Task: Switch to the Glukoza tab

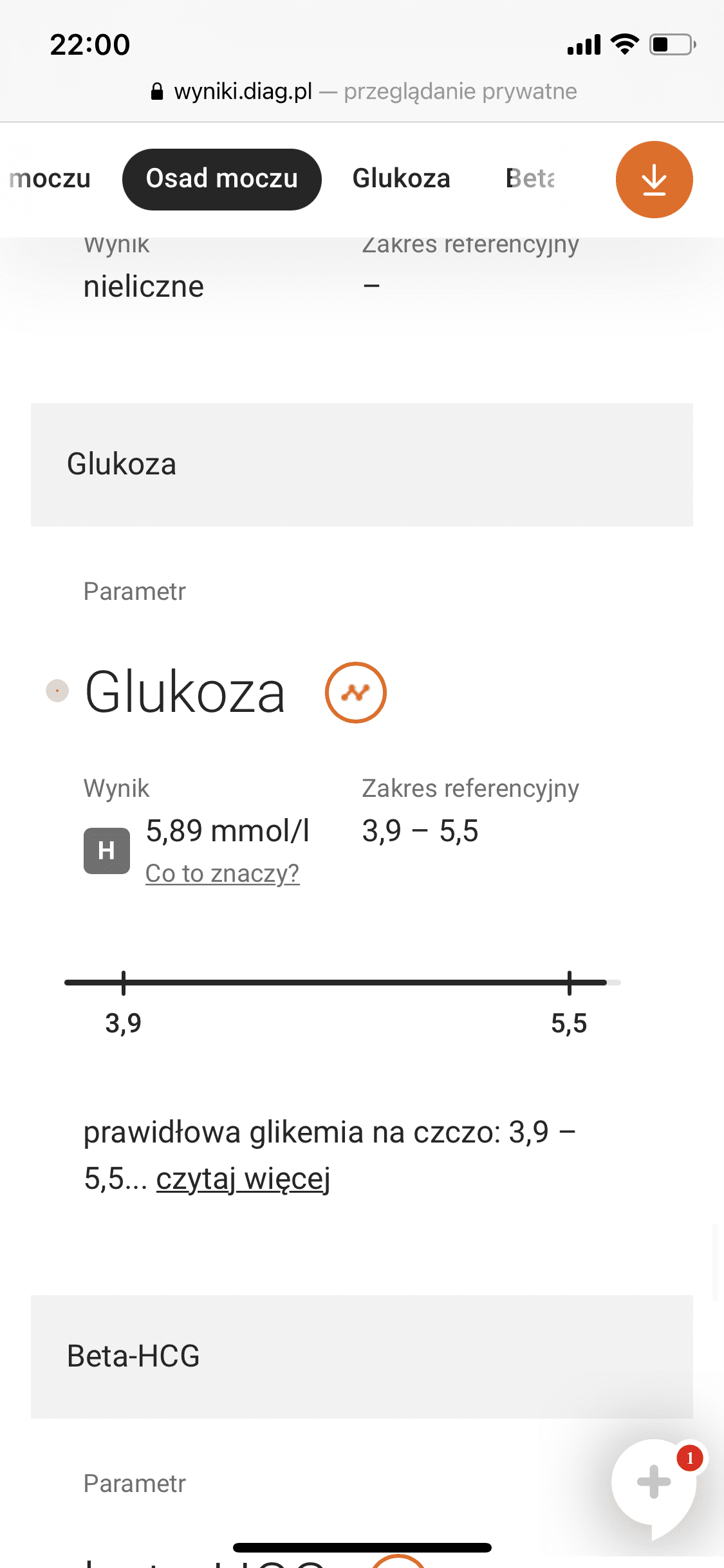Action: (x=401, y=179)
